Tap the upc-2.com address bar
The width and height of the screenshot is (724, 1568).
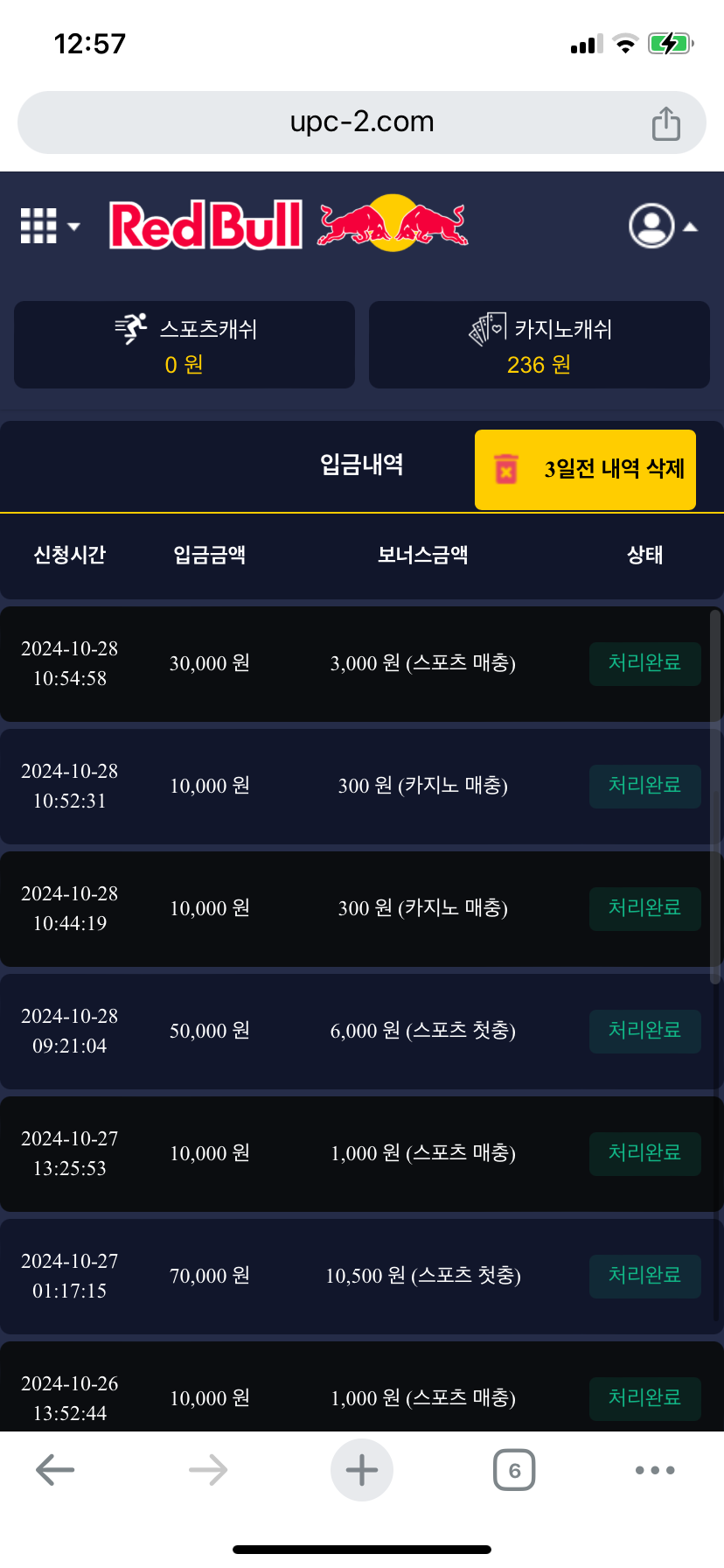pos(361,122)
